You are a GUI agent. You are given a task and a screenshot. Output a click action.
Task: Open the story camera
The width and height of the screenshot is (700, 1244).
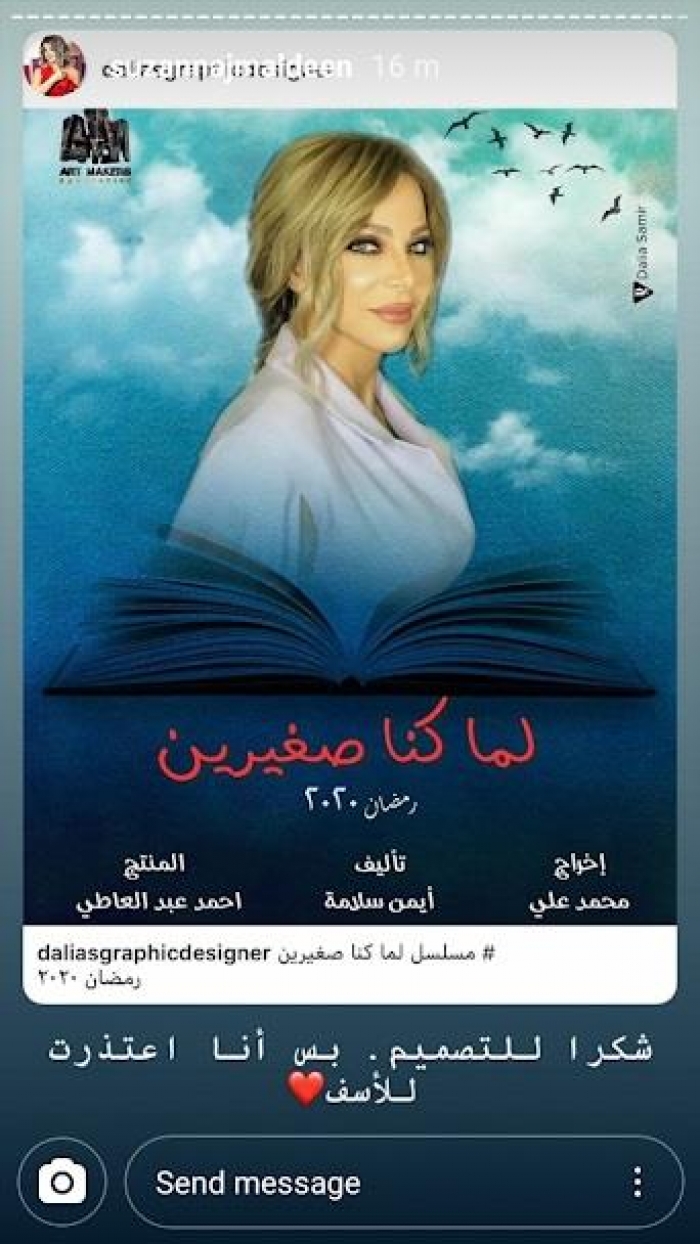pyautogui.click(x=62, y=1183)
